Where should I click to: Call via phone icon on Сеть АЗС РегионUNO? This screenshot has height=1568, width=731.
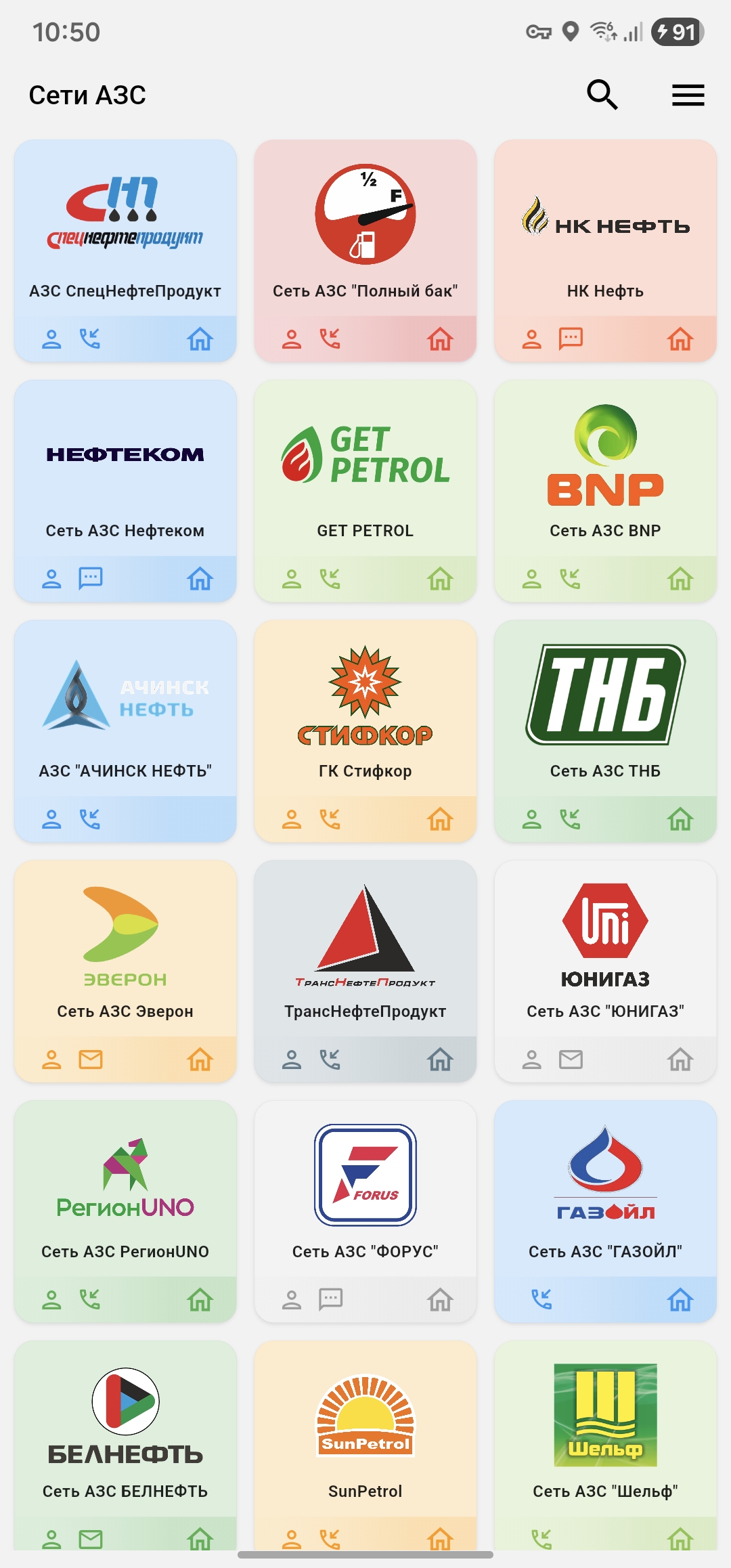[89, 1299]
